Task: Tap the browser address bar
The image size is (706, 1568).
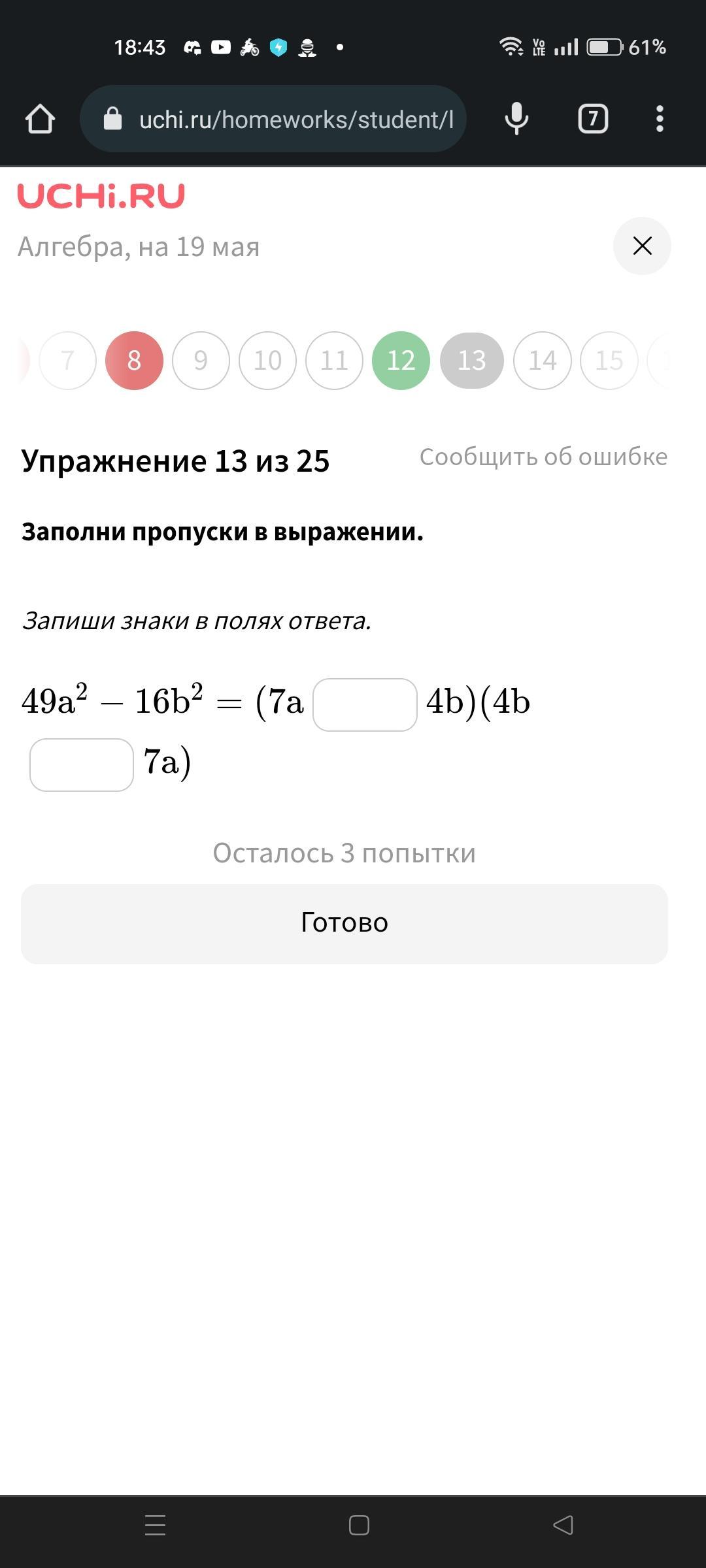Action: [x=273, y=119]
